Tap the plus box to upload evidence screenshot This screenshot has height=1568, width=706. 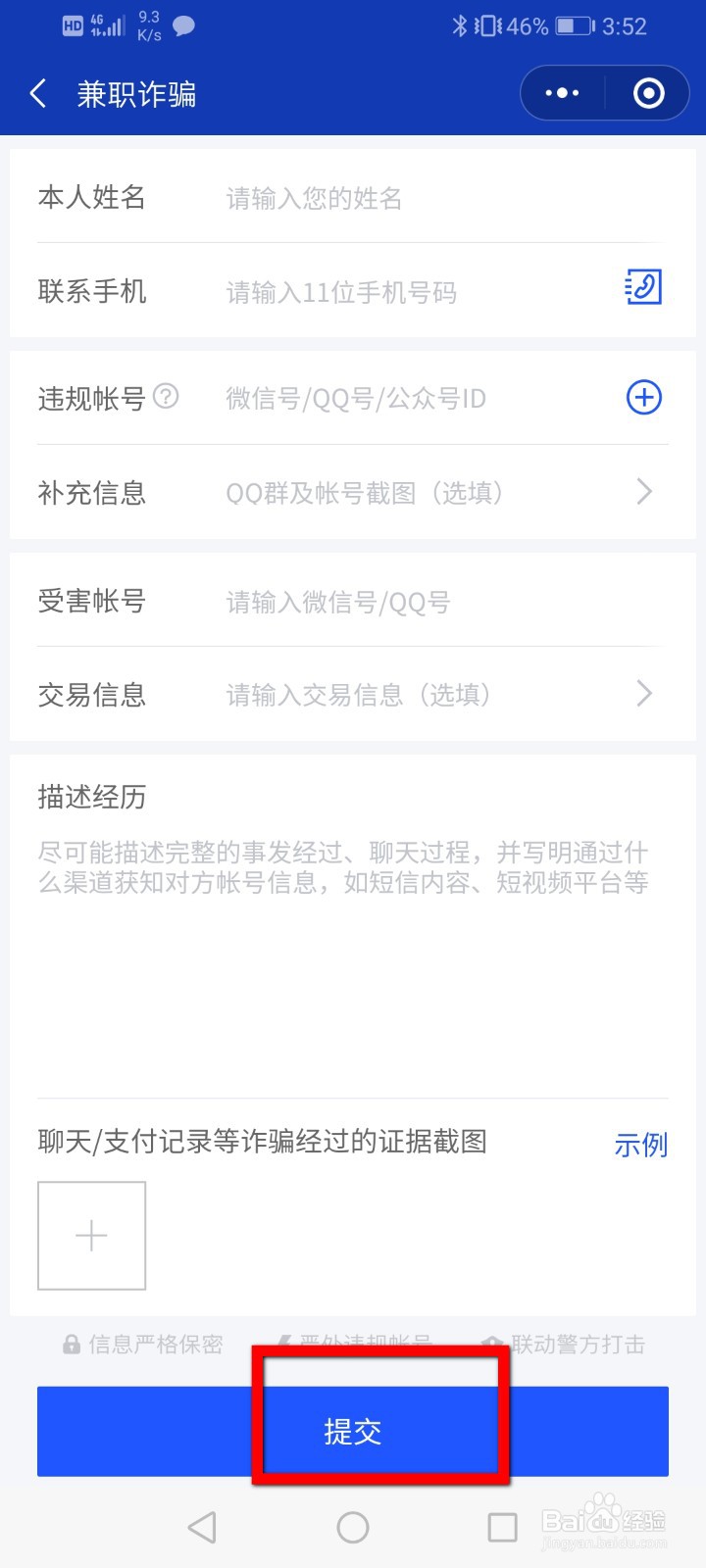point(91,1235)
